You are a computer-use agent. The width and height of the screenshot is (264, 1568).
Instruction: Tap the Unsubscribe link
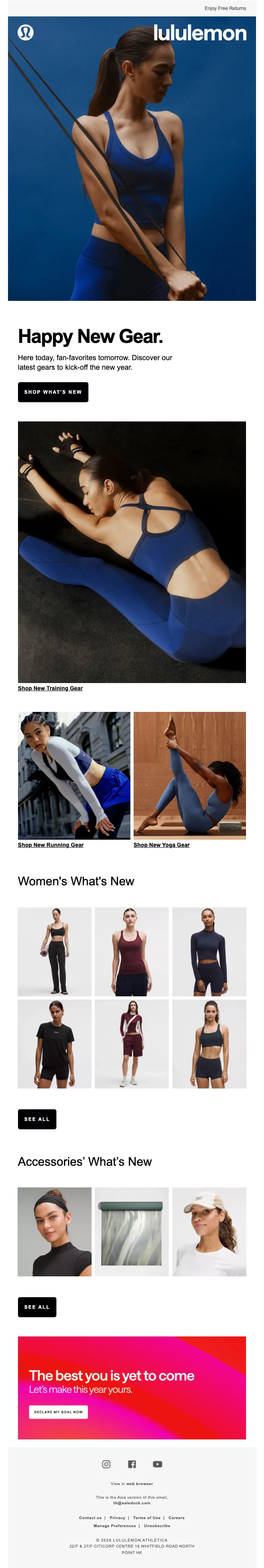[x=157, y=1526]
